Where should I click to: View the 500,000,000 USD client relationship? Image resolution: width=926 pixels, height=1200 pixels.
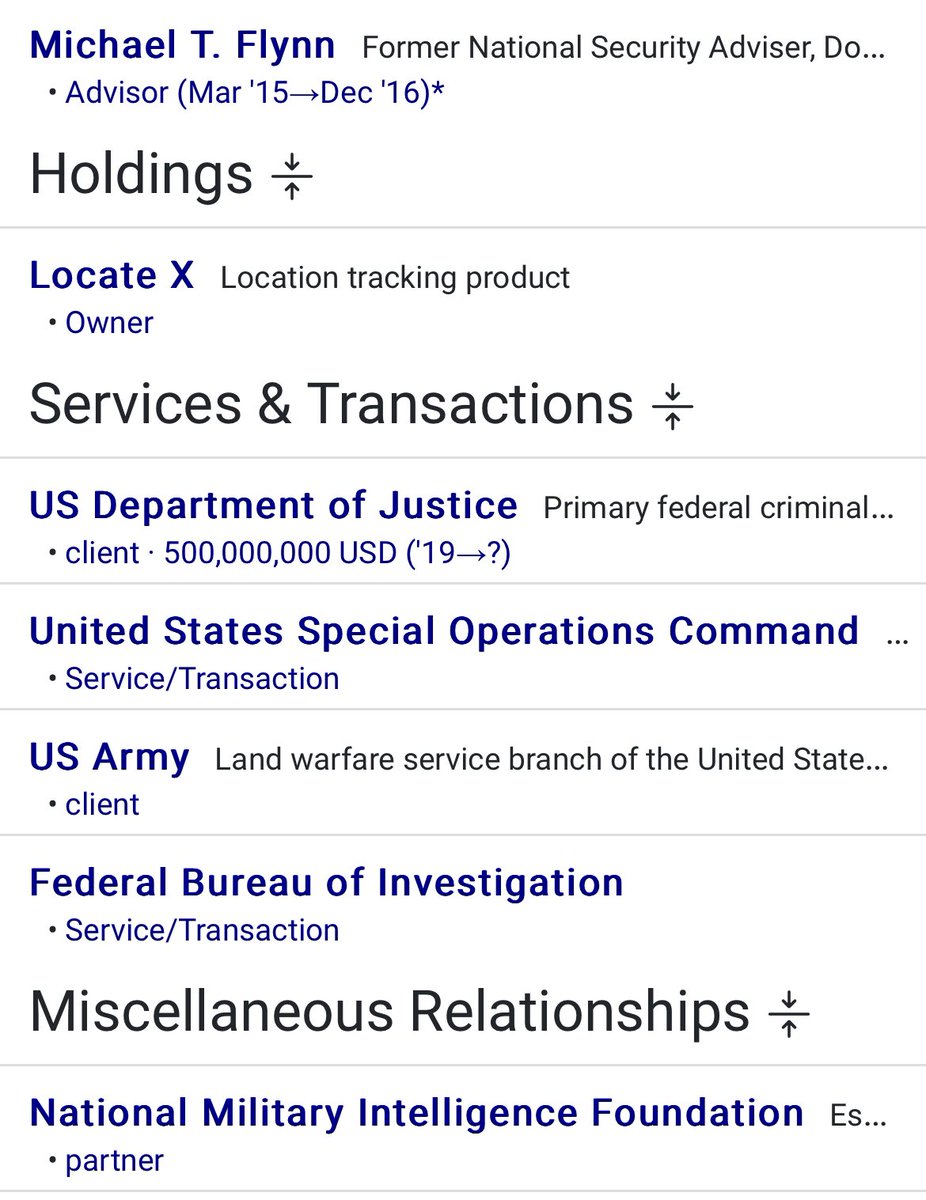click(x=287, y=553)
